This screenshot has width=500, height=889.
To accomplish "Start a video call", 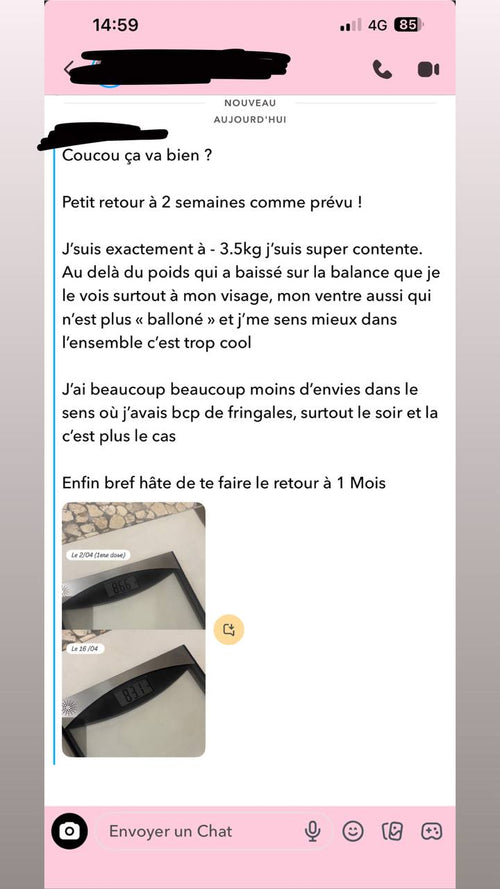I will pyautogui.click(x=428, y=69).
